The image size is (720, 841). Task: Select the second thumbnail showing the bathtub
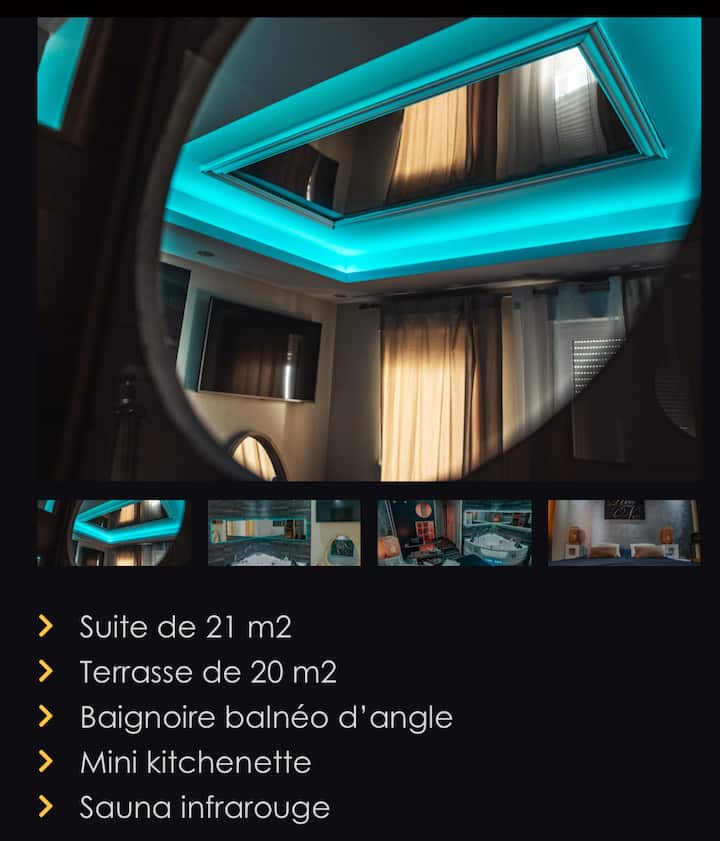283,533
